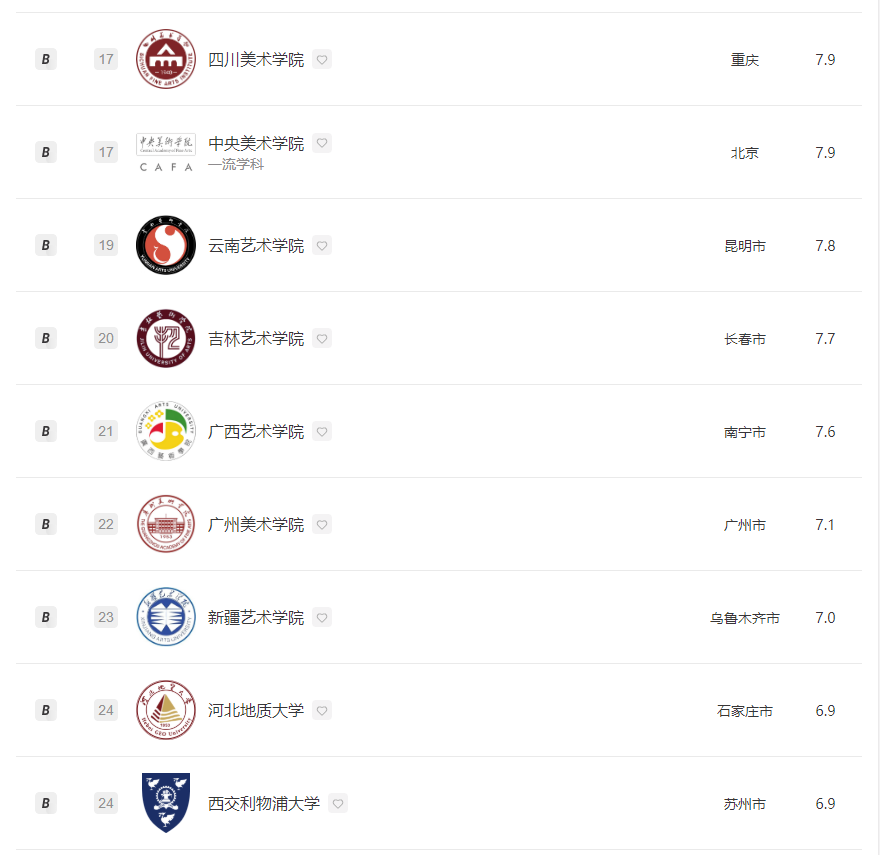This screenshot has height=855, width=880.
Task: Favorite 四川美术学院 with heart icon
Action: [322, 60]
